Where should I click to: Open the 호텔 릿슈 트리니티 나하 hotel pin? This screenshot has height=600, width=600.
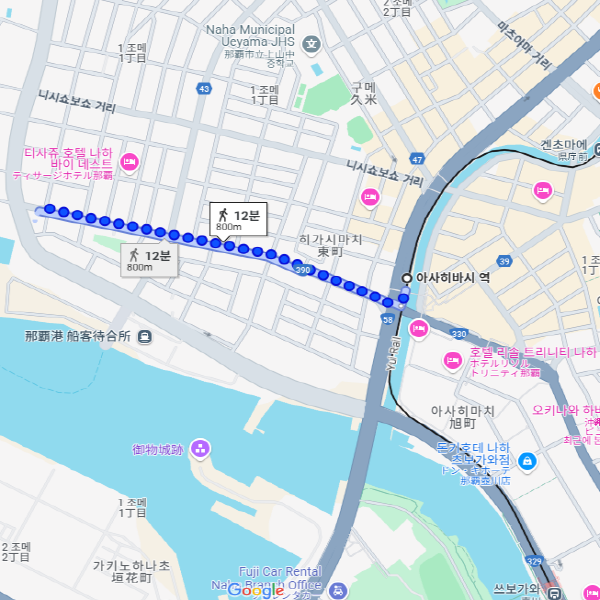452,360
